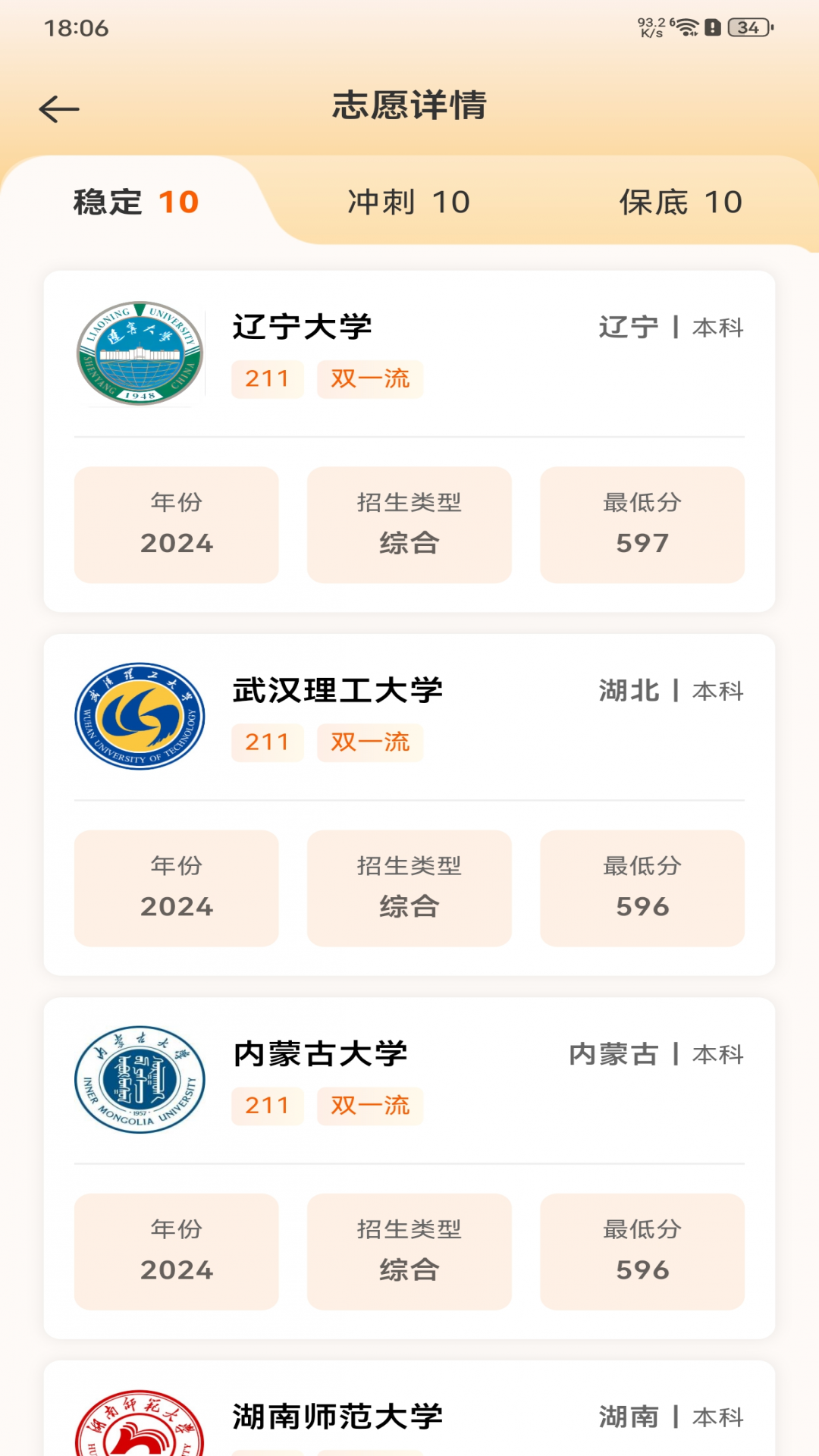The height and width of the screenshot is (1456, 819).
Task: Switch to the 保底 10 tab
Action: [x=681, y=202]
